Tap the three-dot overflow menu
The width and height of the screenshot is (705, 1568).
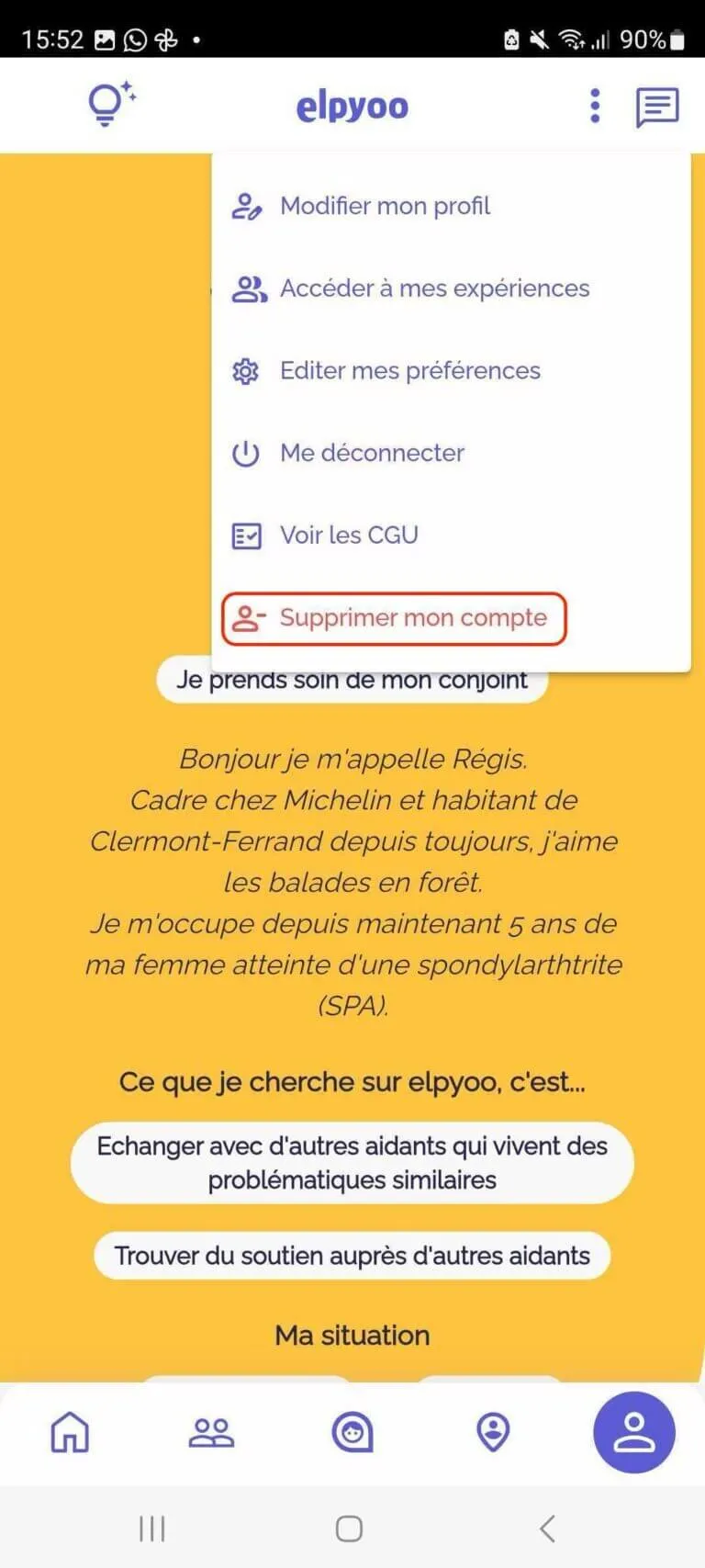click(x=595, y=106)
